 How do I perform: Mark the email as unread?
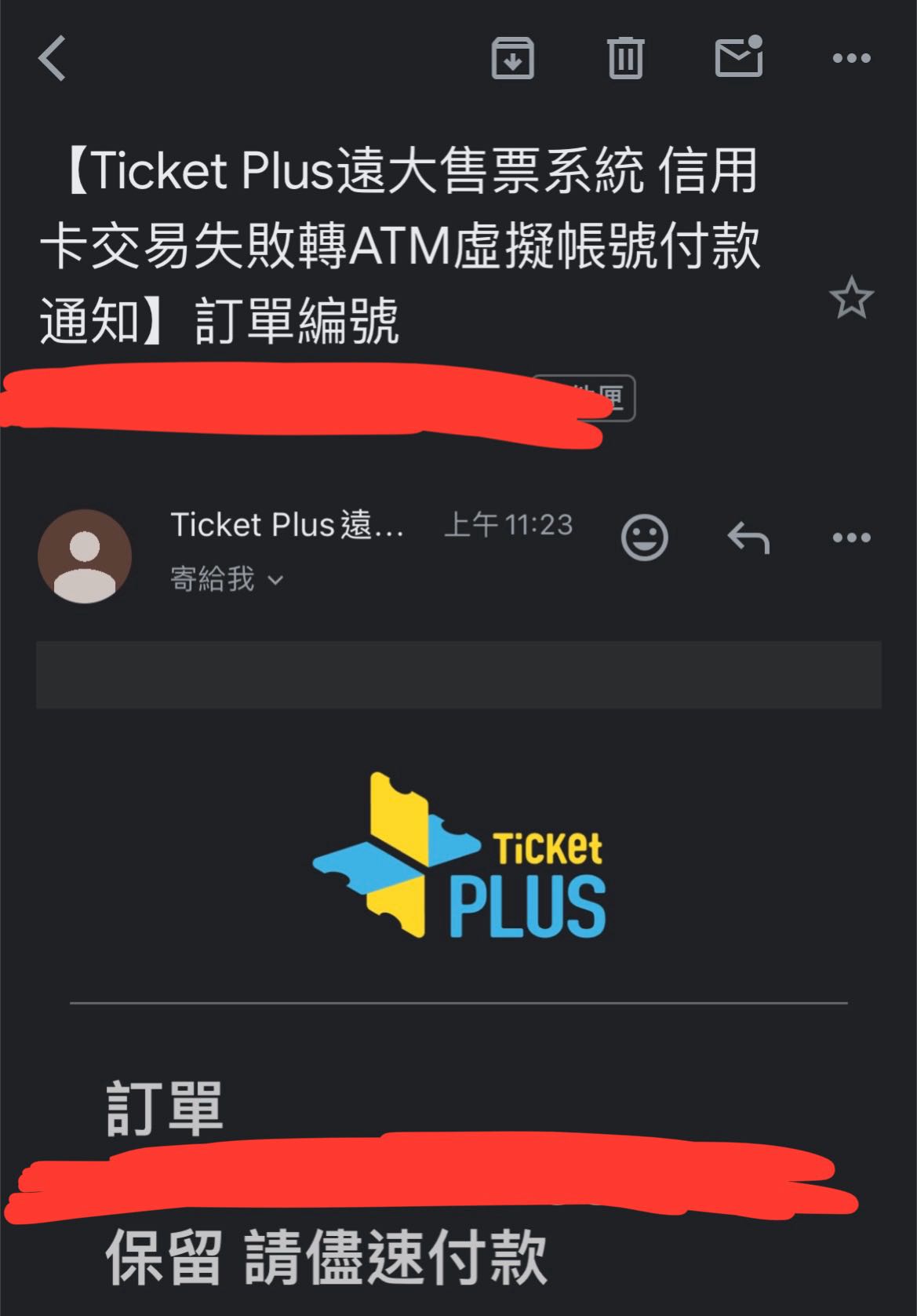(739, 57)
